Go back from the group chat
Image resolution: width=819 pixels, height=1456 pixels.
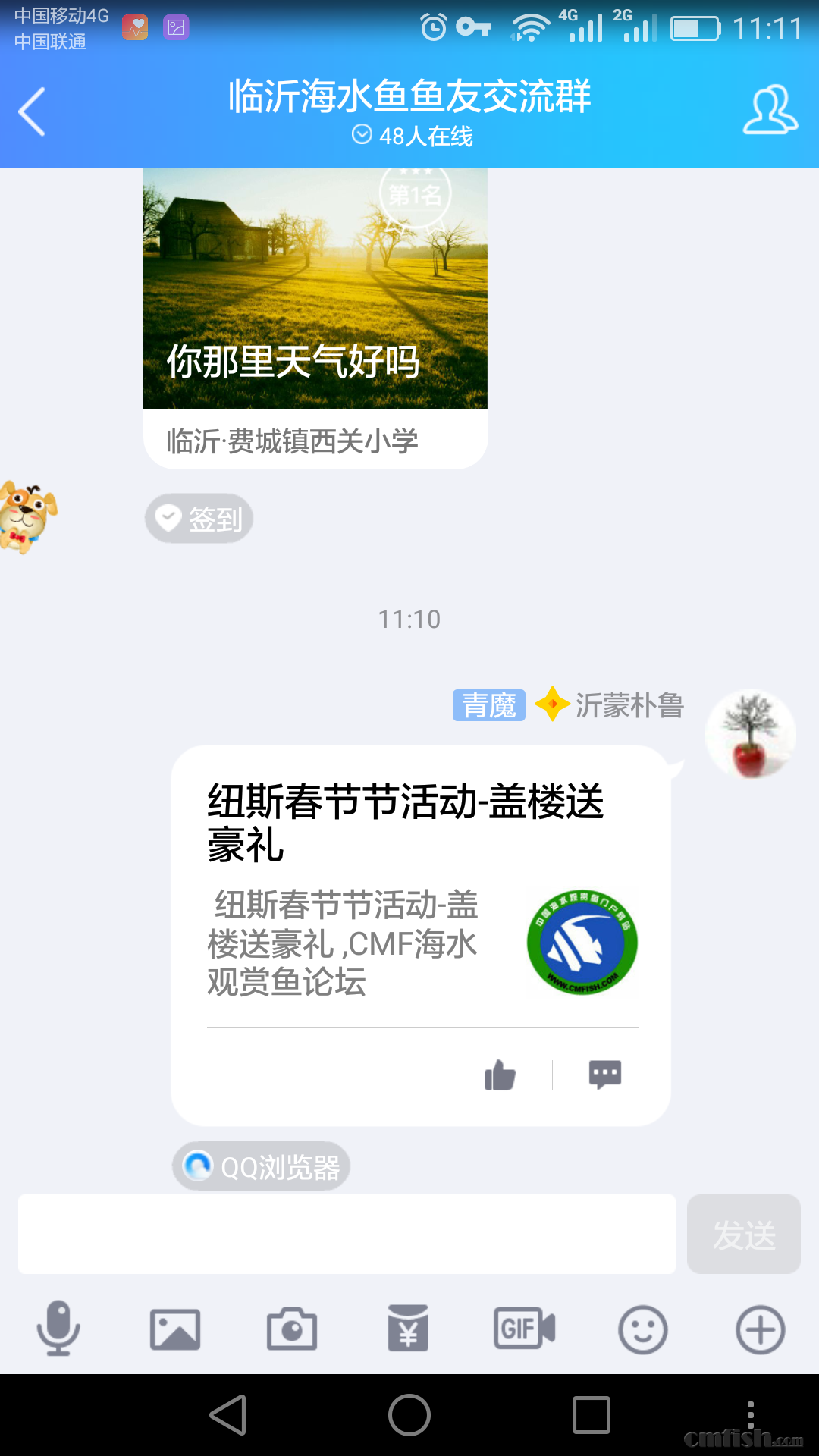click(32, 111)
